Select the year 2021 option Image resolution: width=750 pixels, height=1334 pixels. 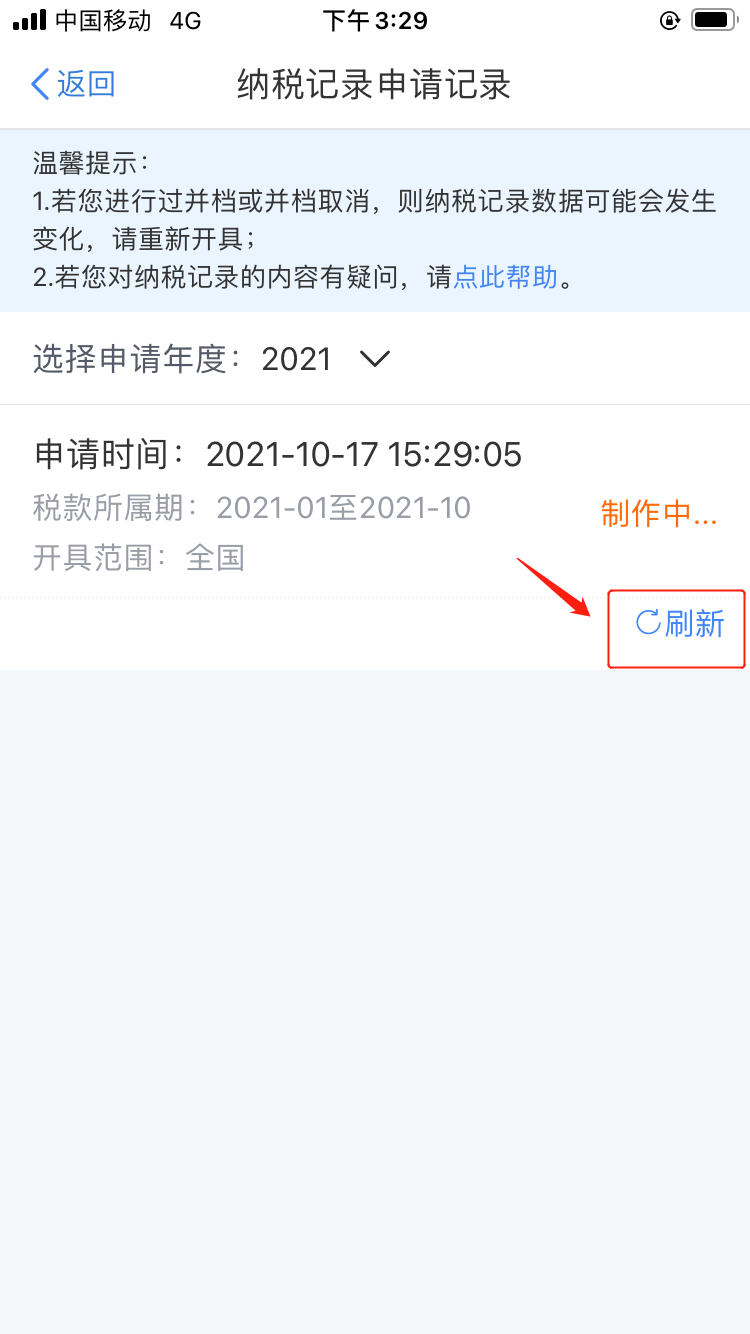pyautogui.click(x=296, y=358)
